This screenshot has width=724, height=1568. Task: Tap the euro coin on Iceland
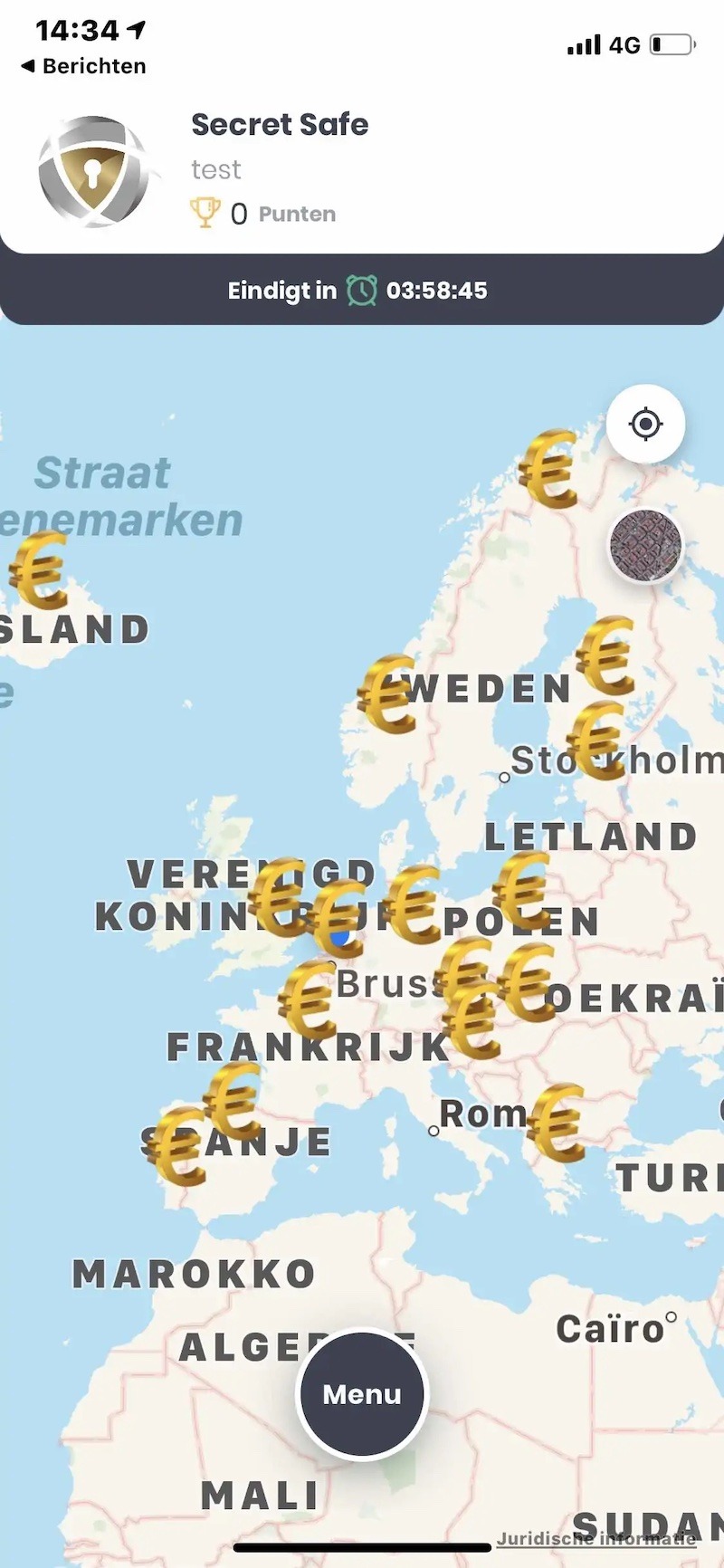(x=39, y=569)
